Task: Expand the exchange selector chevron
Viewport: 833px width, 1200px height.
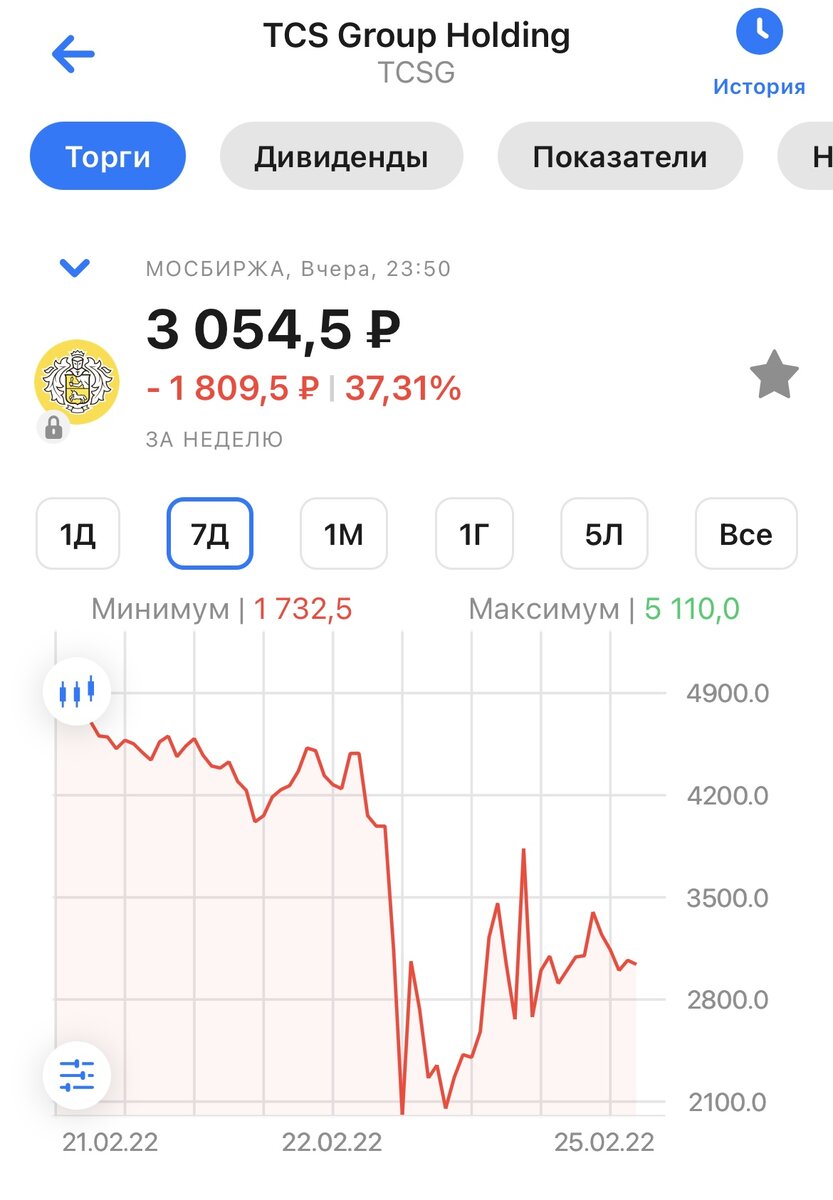Action: 75,268
